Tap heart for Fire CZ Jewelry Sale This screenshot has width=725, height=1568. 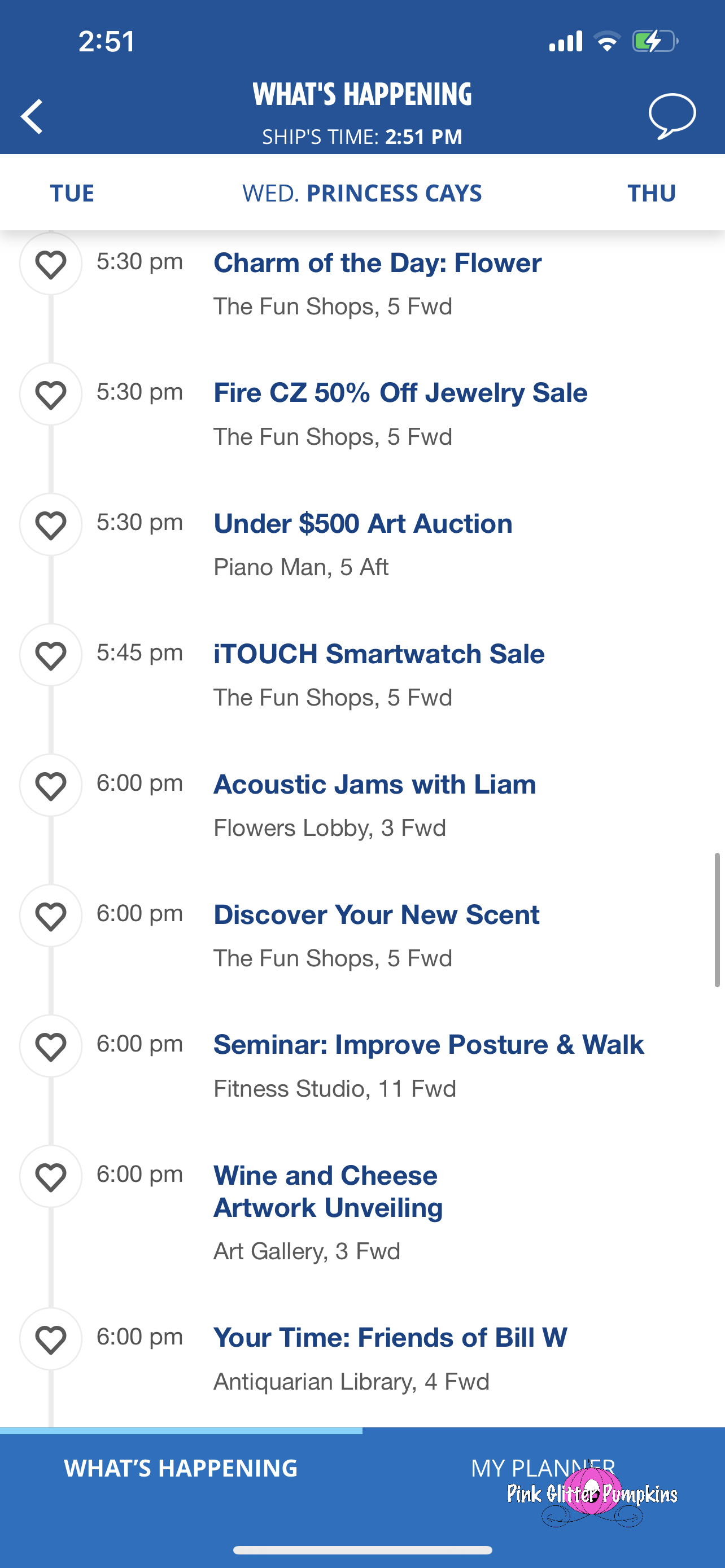[50, 394]
